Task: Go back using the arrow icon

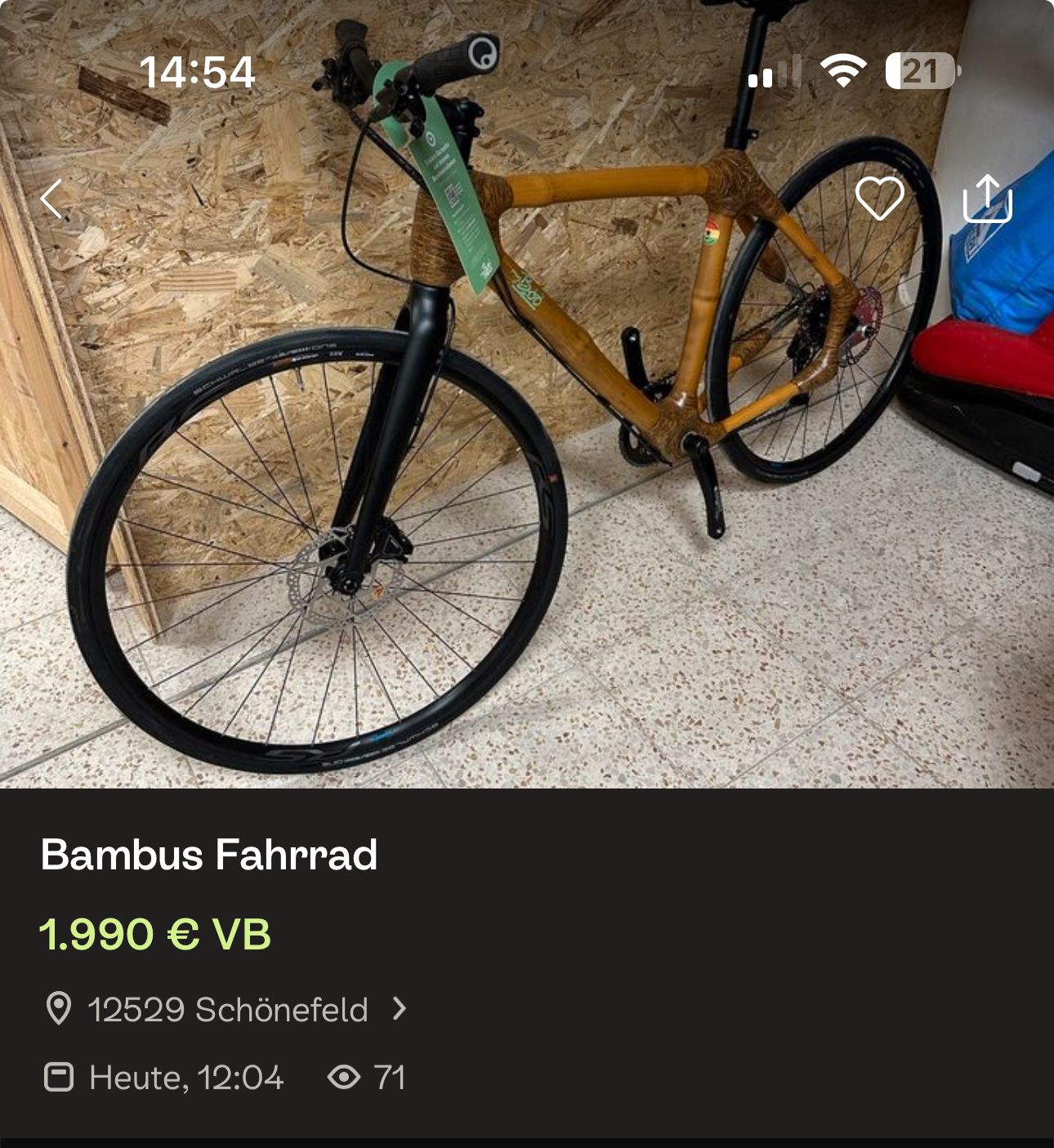Action: pos(52,199)
